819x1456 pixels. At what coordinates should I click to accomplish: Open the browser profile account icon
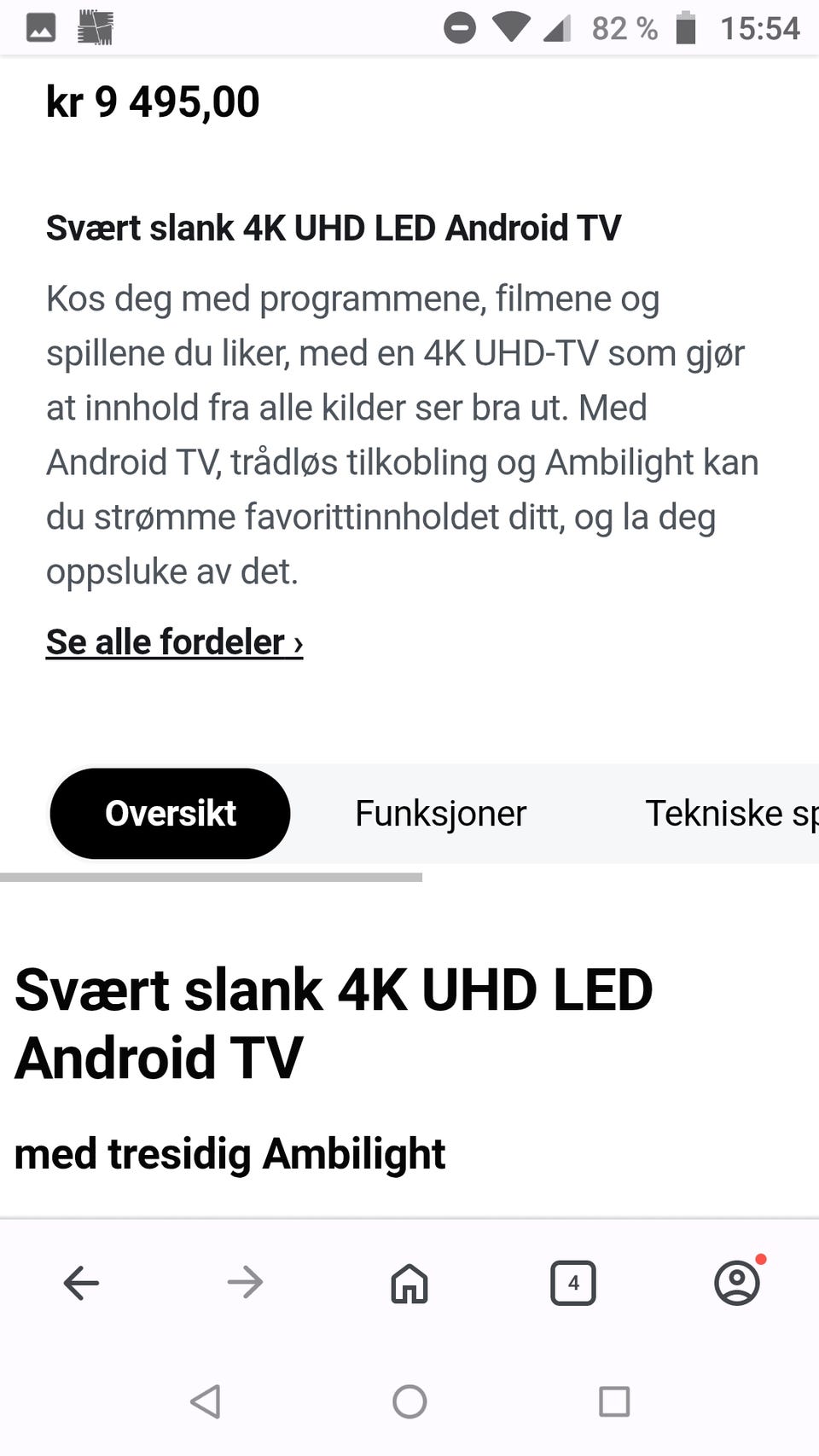tap(737, 1283)
